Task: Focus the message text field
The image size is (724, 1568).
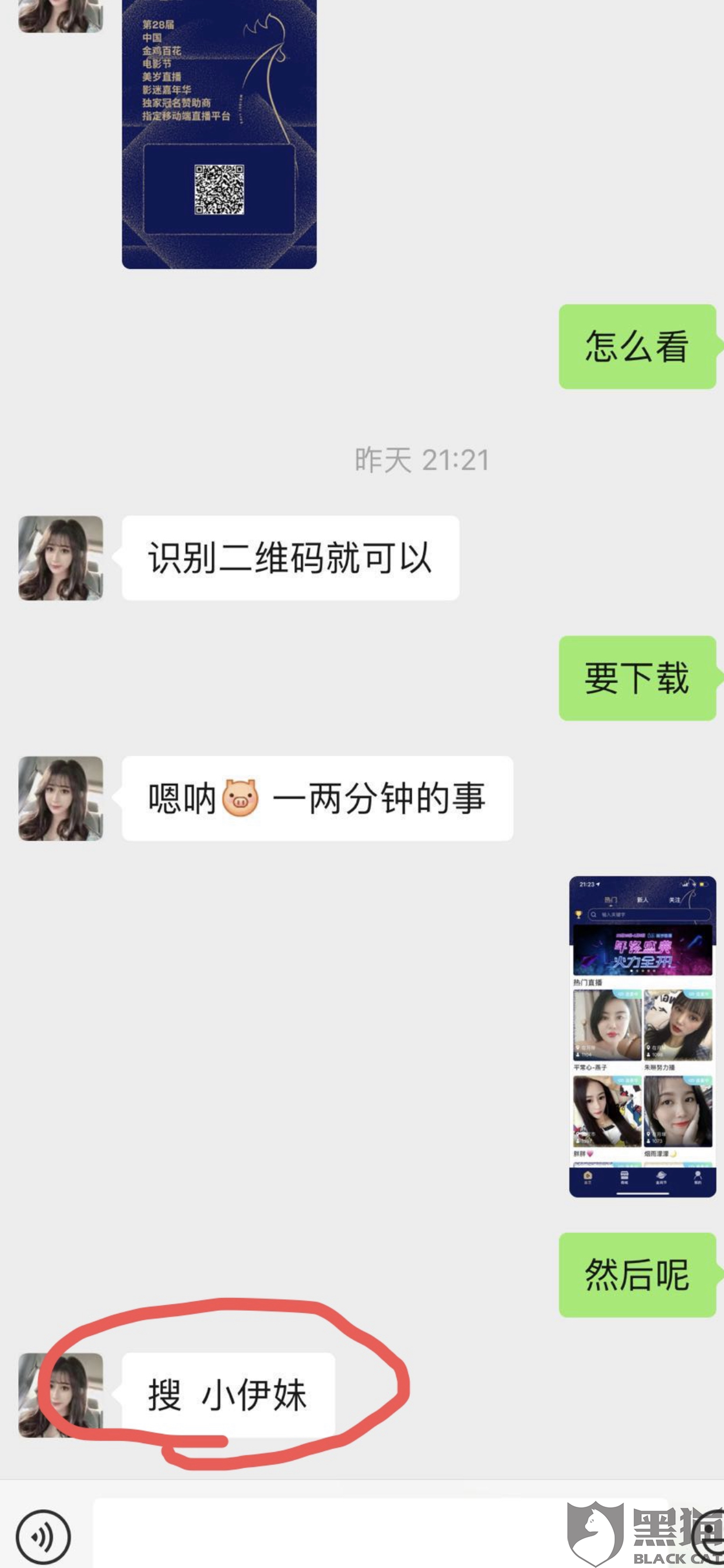Action: point(329,1534)
